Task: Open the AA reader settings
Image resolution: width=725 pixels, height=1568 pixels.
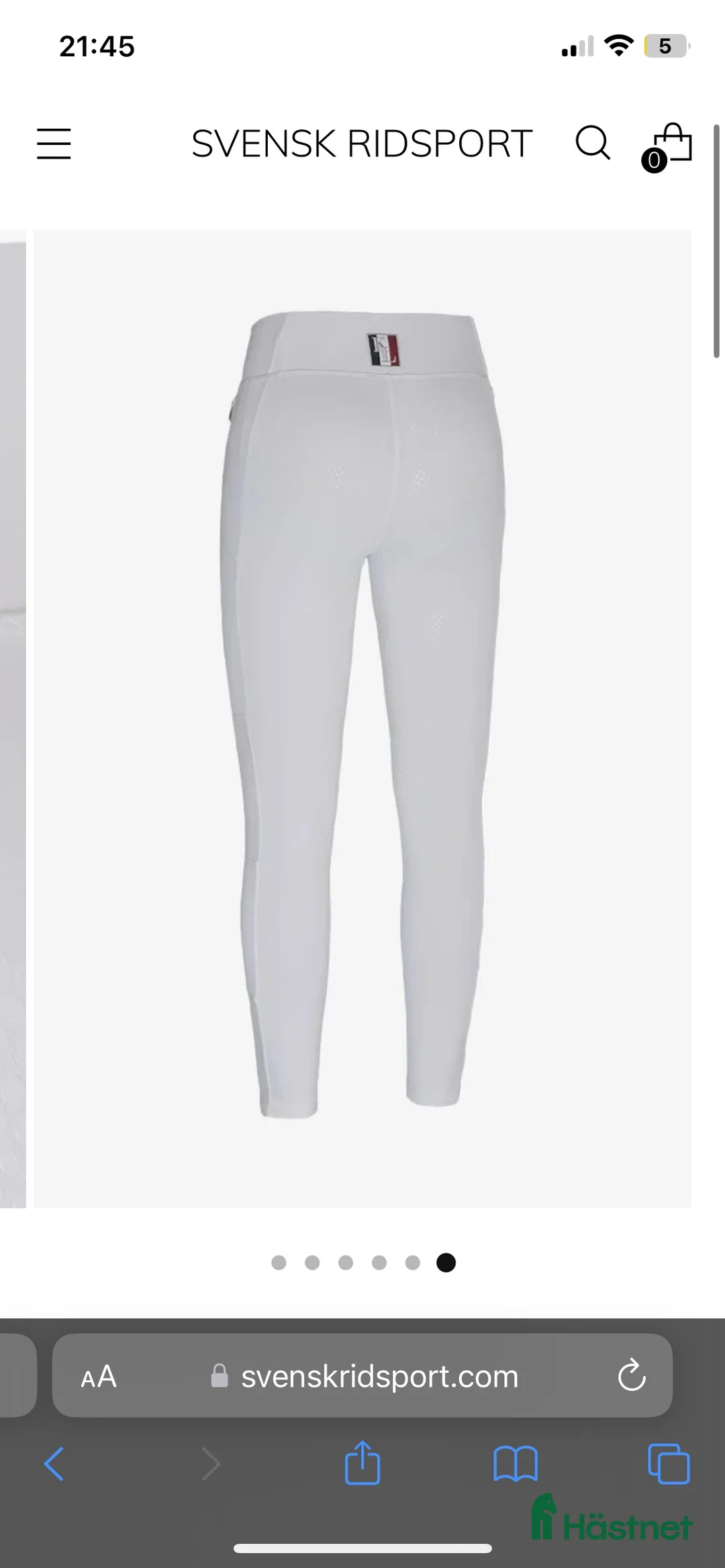Action: (99, 1377)
